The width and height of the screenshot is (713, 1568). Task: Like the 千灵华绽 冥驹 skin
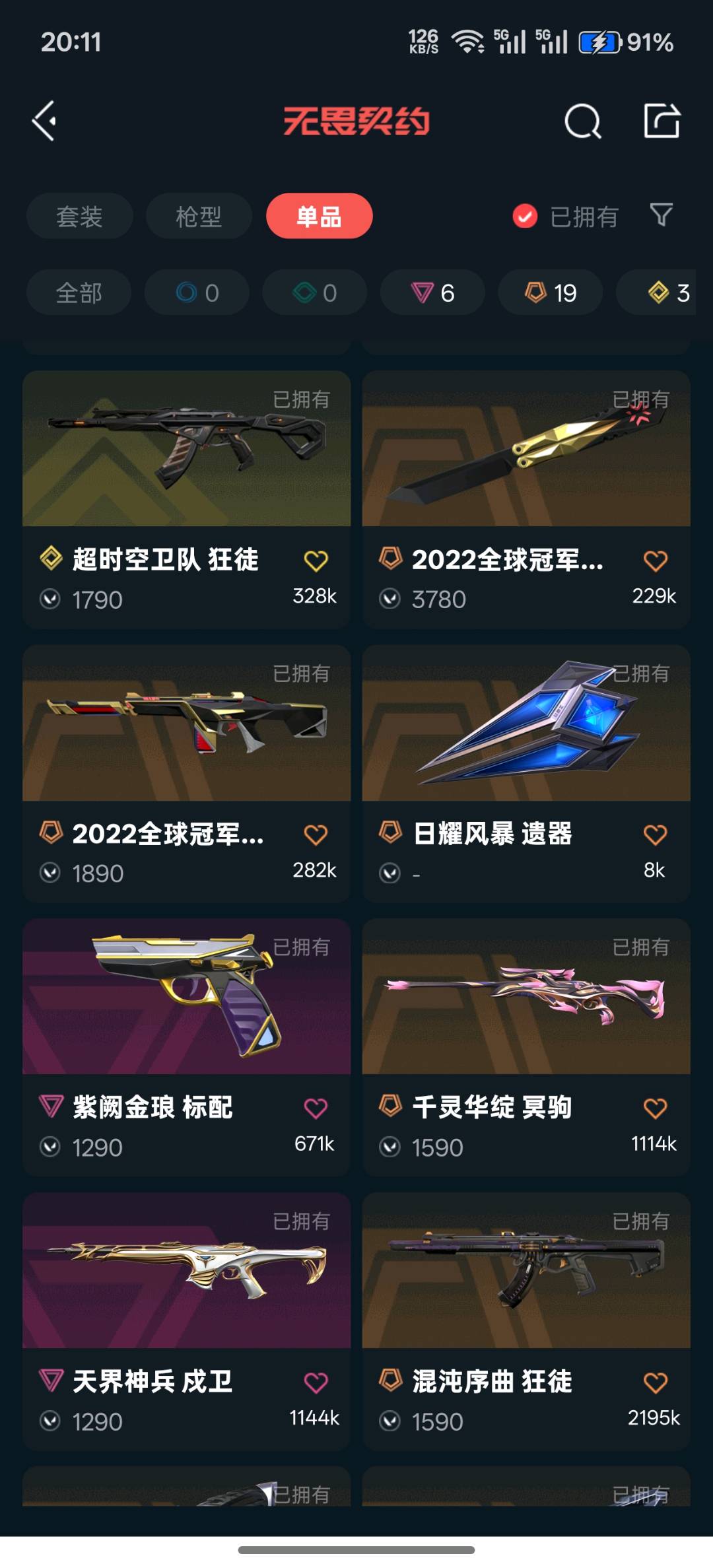coord(655,1108)
